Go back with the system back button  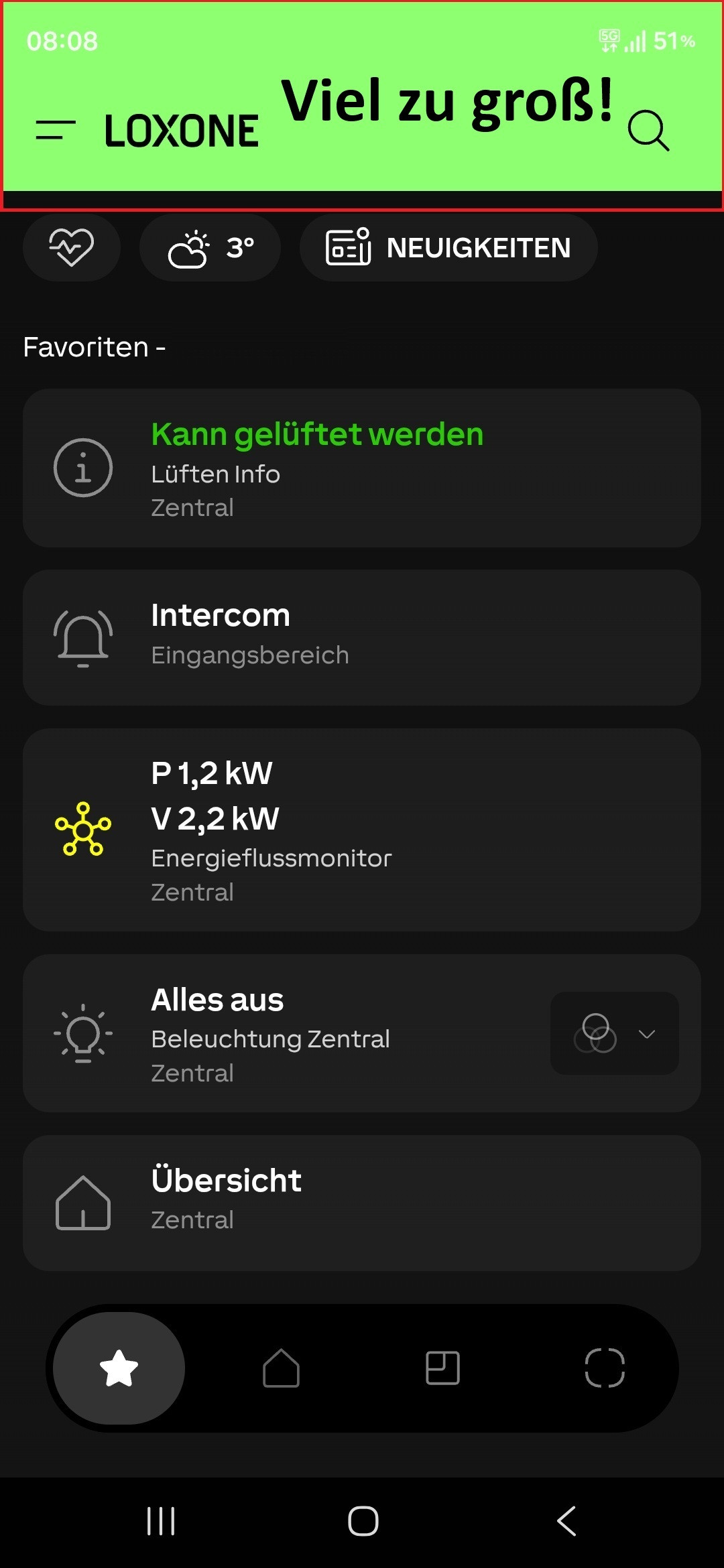pyautogui.click(x=566, y=1521)
